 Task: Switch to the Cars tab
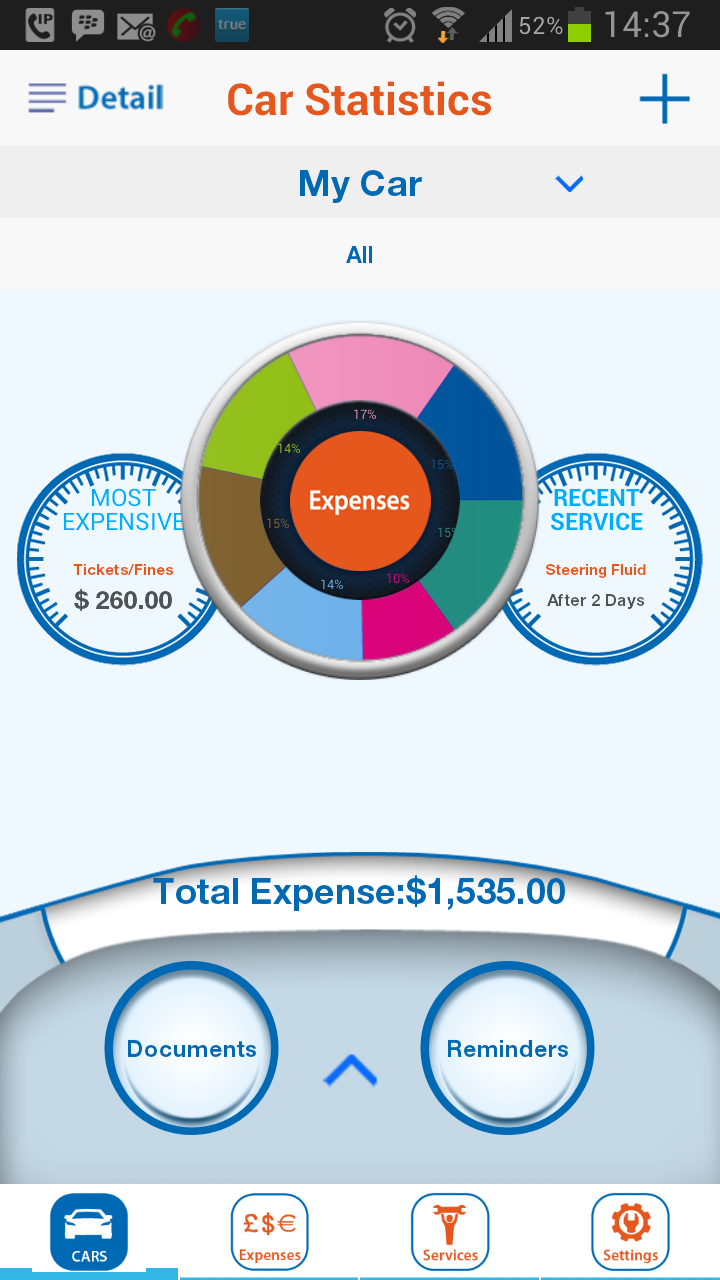[89, 1232]
